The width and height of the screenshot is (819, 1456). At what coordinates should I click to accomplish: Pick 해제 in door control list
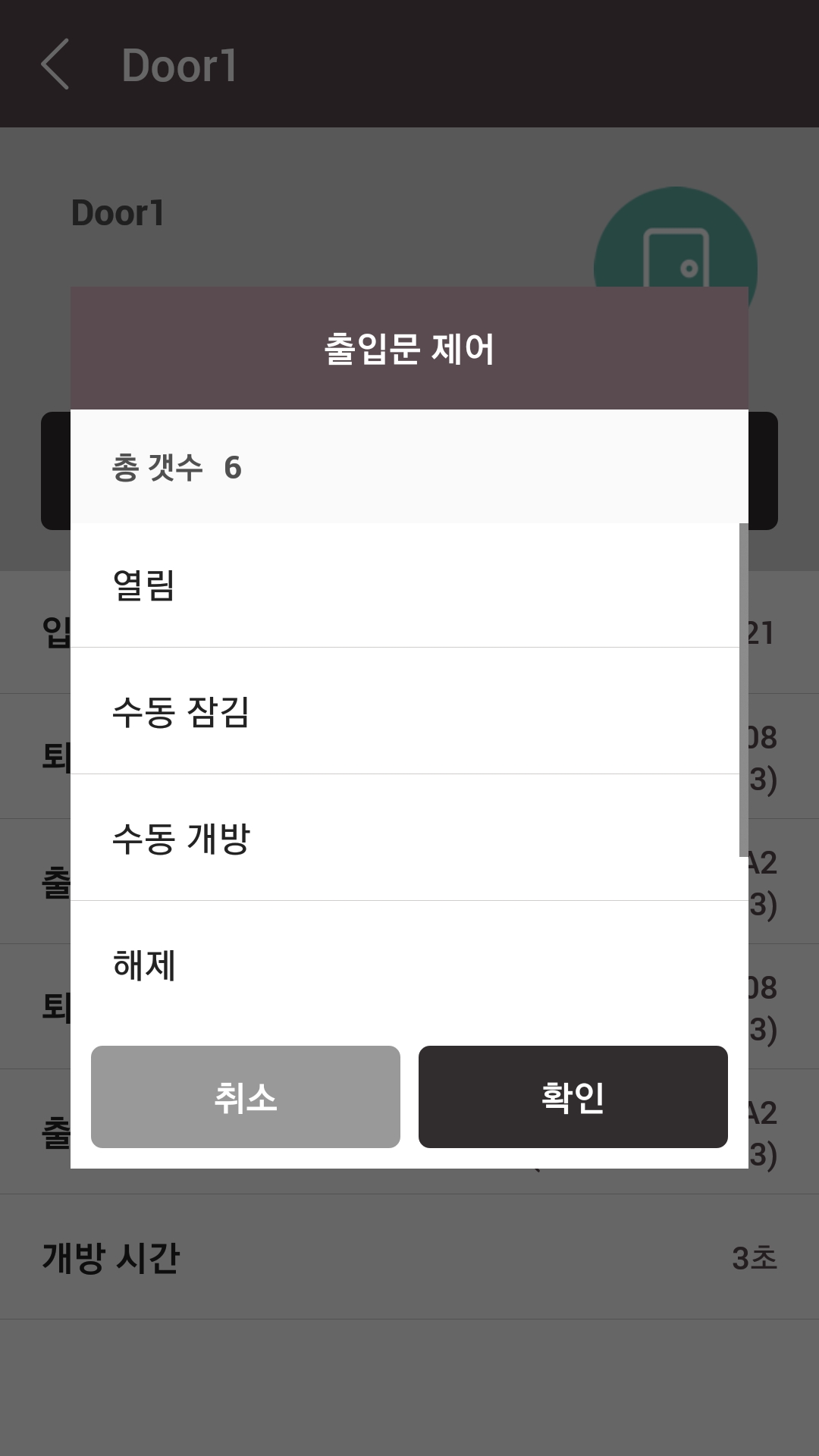pyautogui.click(x=405, y=965)
